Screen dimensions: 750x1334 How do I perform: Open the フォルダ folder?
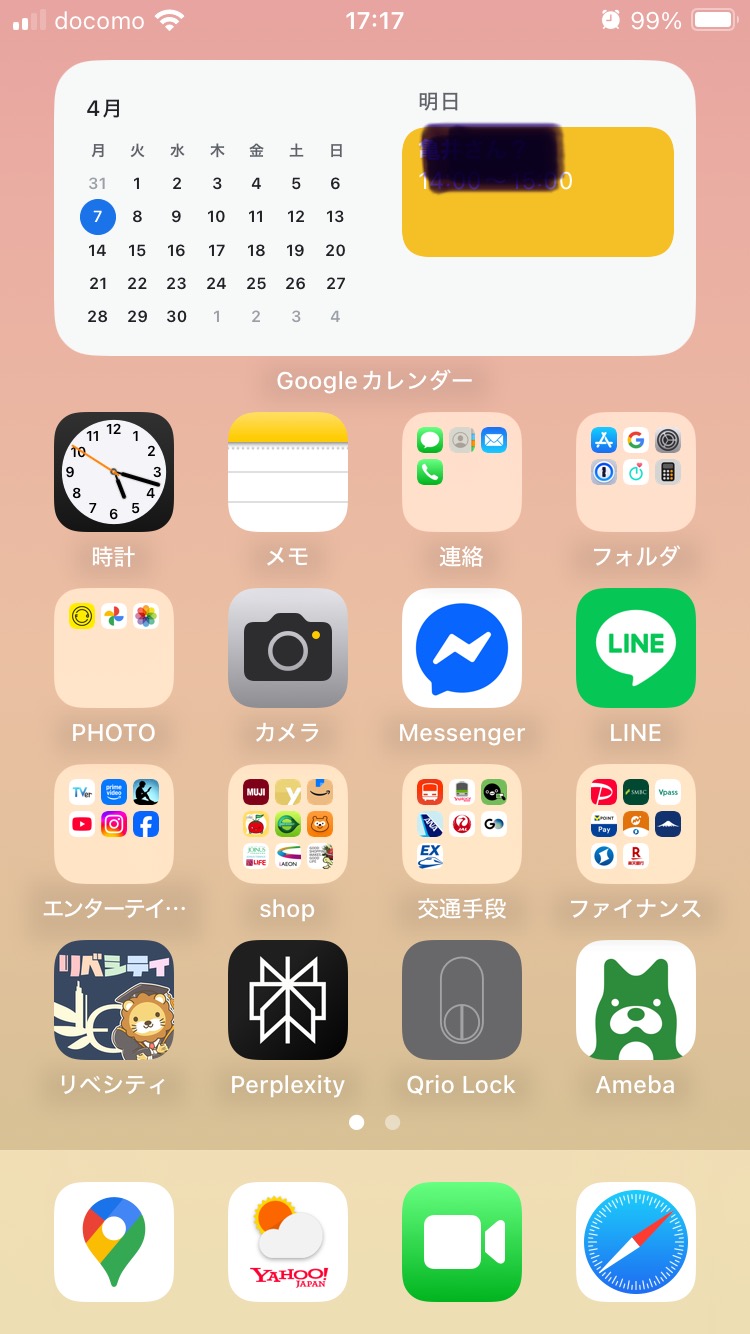point(636,472)
